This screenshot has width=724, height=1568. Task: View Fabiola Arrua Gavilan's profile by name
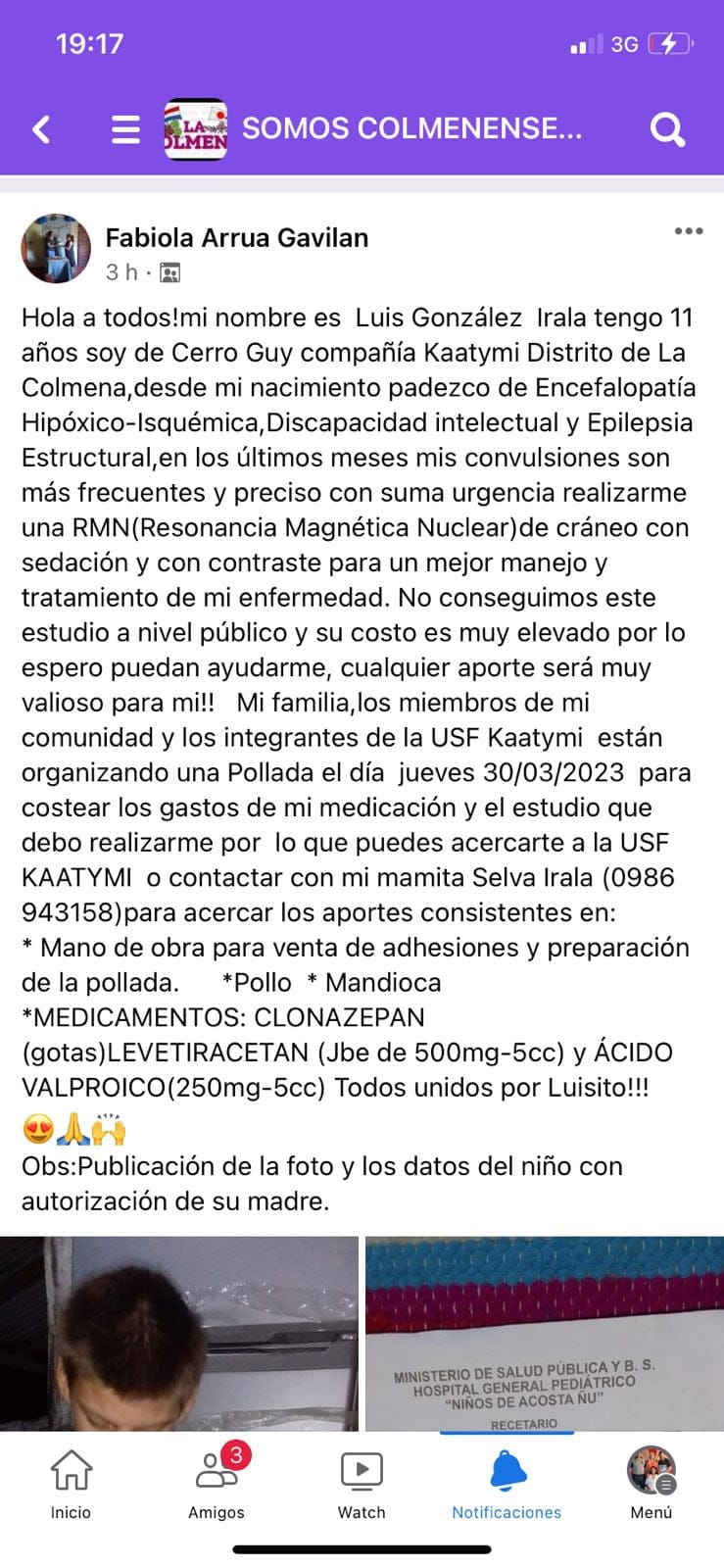pyautogui.click(x=237, y=238)
